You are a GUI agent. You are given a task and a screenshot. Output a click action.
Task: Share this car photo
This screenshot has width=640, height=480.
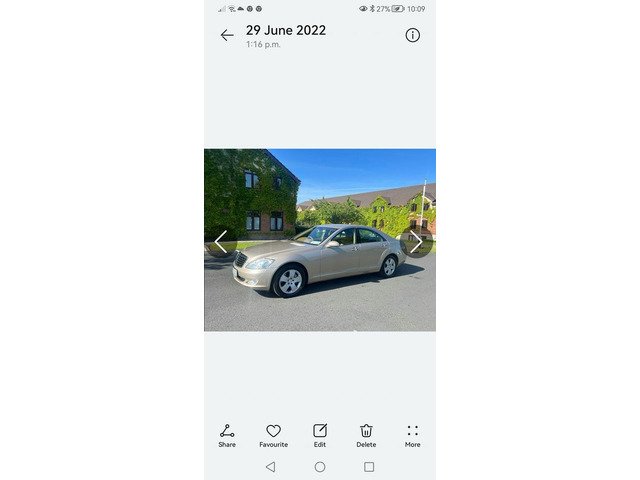tap(227, 435)
